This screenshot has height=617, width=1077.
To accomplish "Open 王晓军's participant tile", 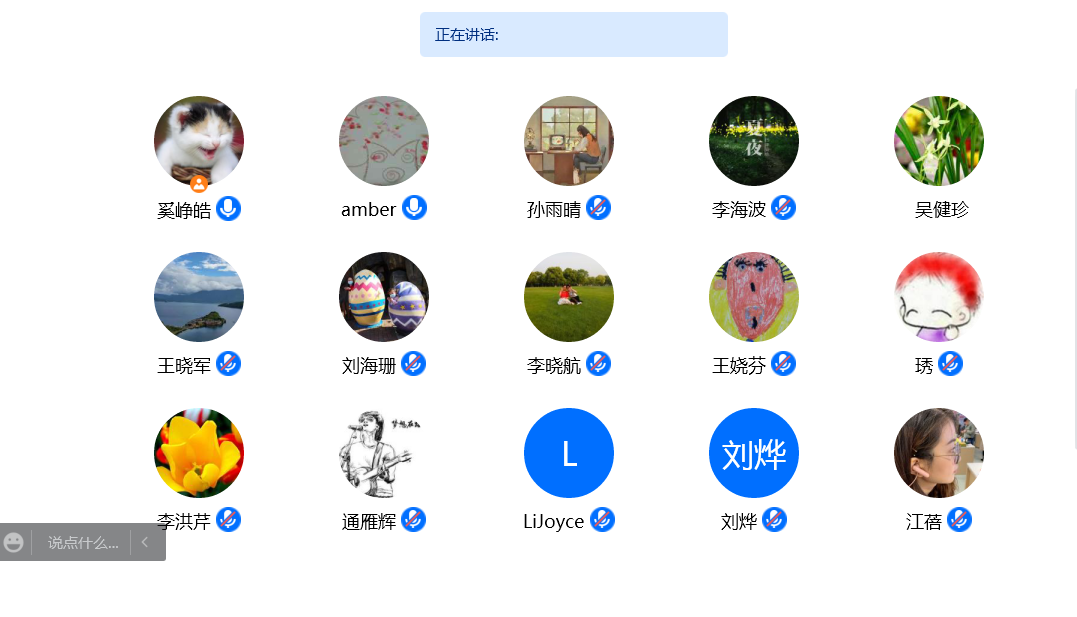I will click(199, 297).
